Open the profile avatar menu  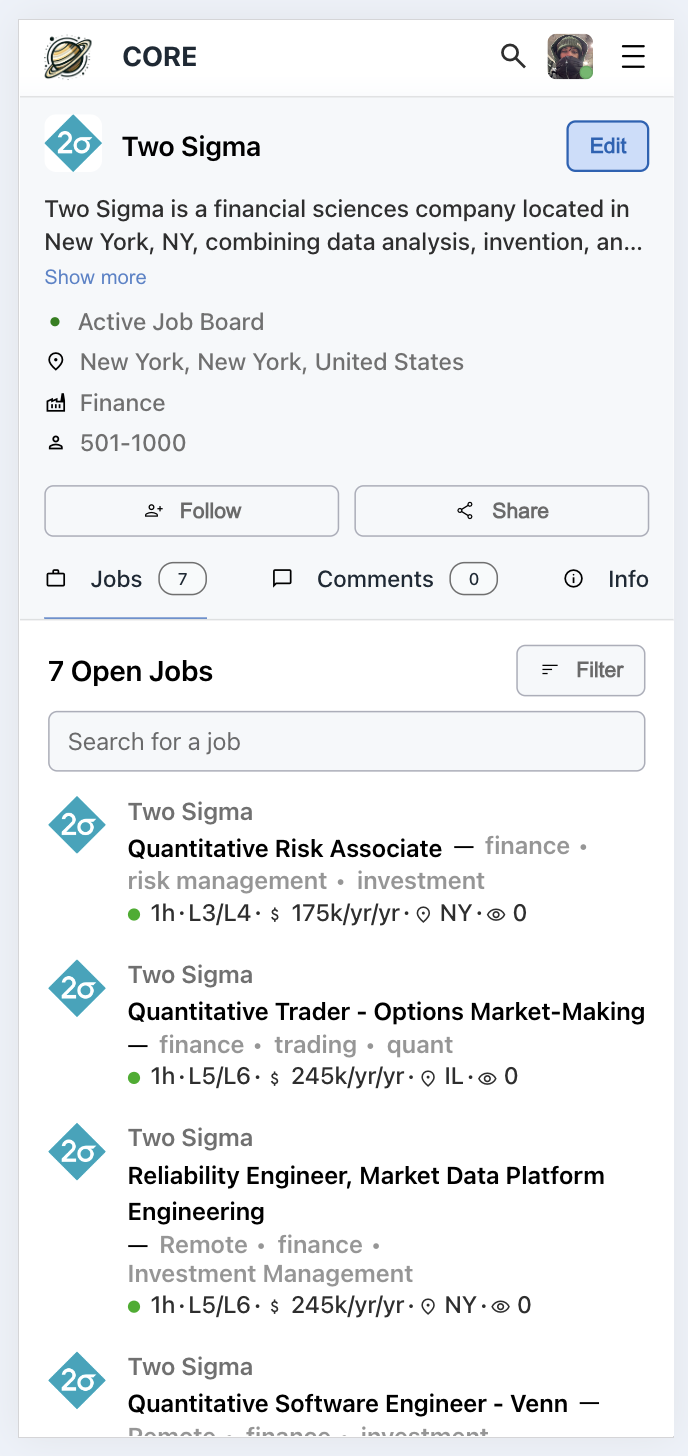(x=570, y=56)
